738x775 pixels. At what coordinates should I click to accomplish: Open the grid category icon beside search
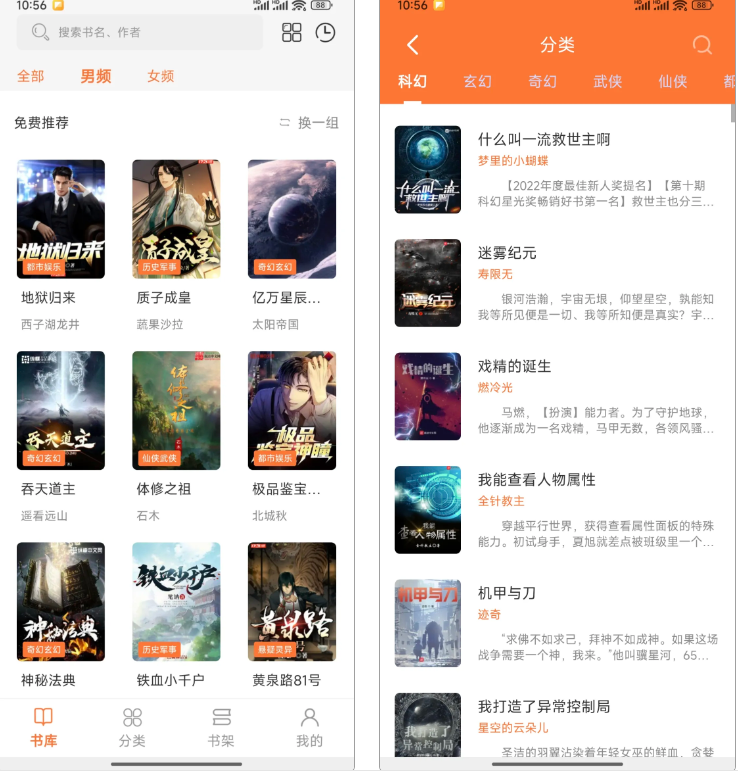(292, 32)
